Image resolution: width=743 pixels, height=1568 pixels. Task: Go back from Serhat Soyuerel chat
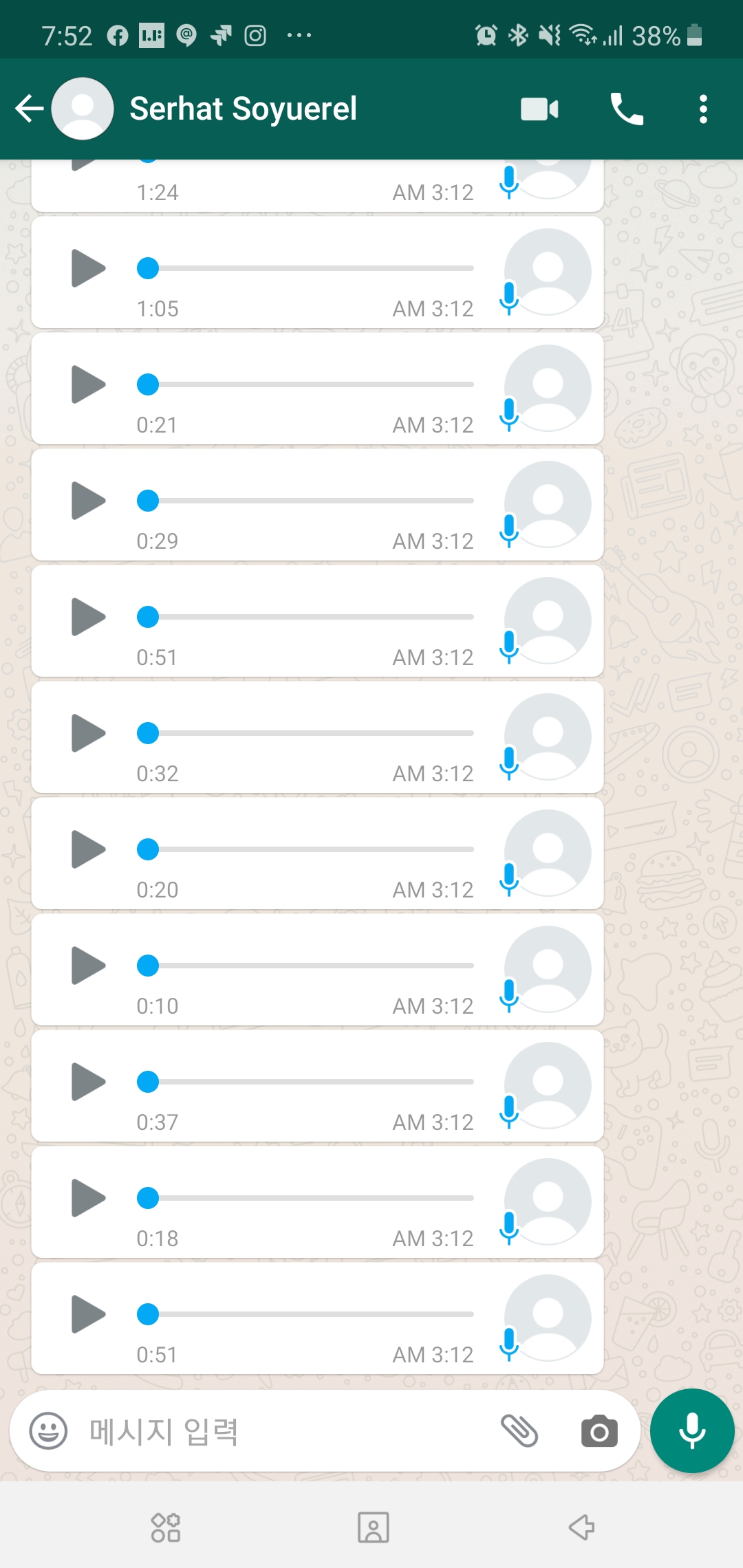coord(29,109)
